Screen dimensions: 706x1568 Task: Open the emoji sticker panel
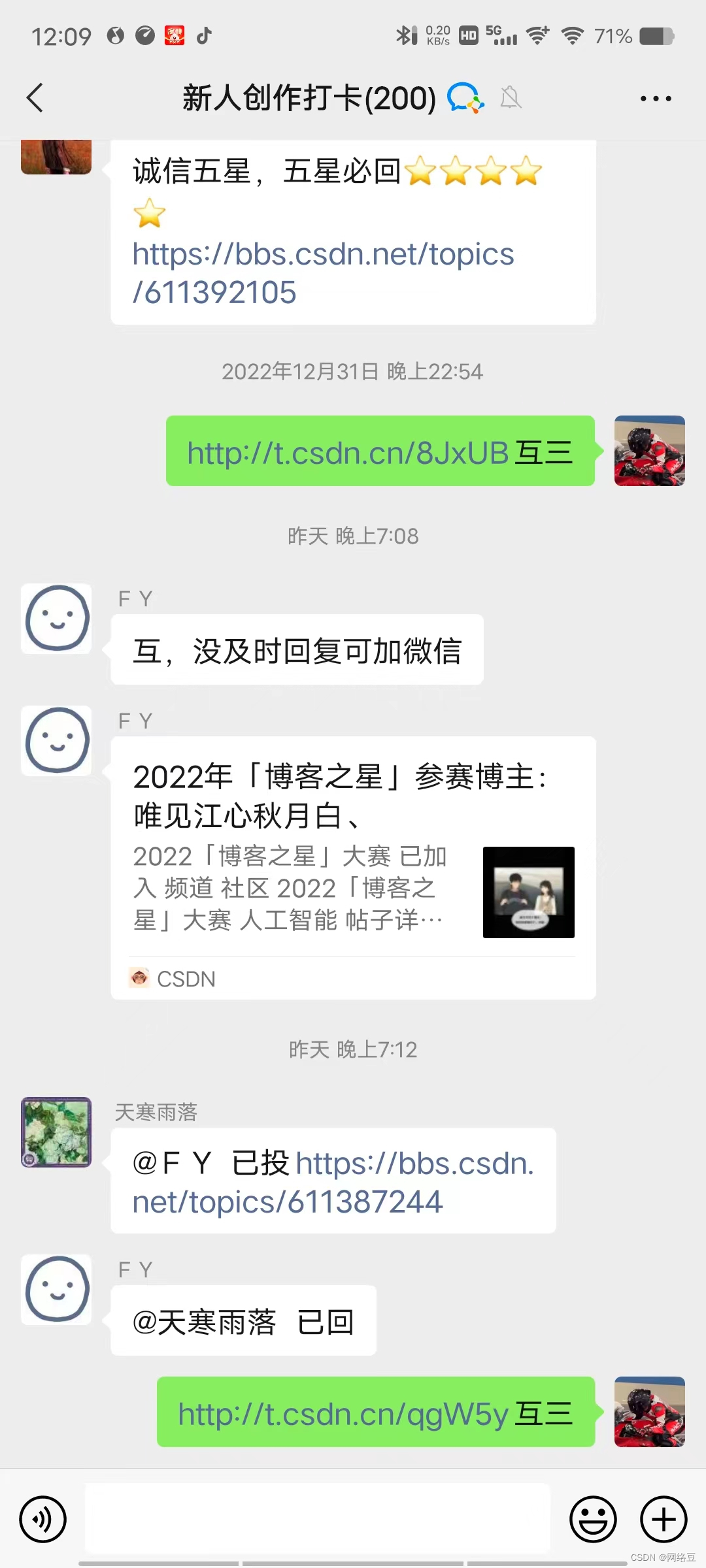pyautogui.click(x=593, y=1519)
